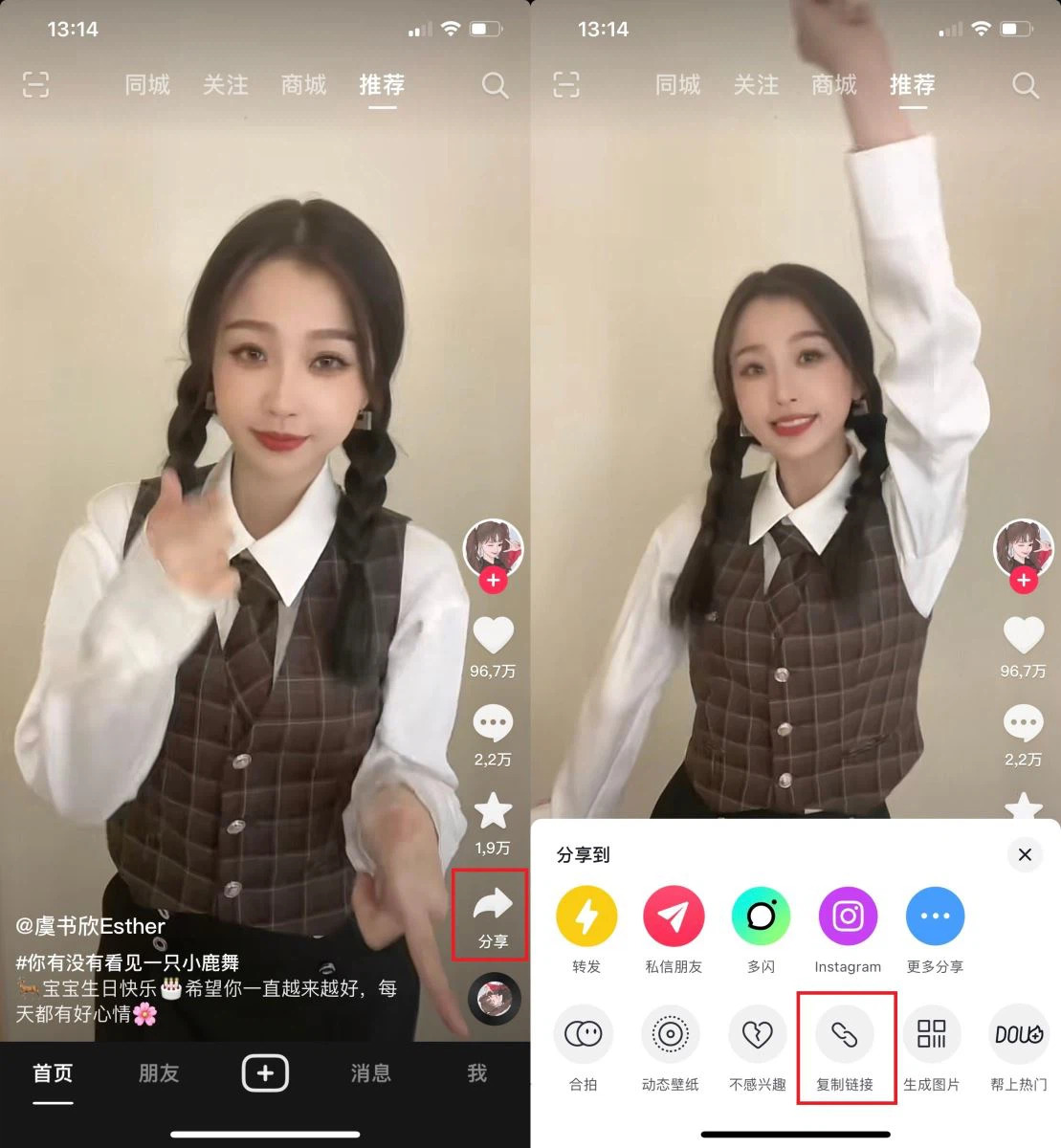The width and height of the screenshot is (1061, 1148).
Task: Tap 复制链接 to copy link
Action: tap(845, 1034)
